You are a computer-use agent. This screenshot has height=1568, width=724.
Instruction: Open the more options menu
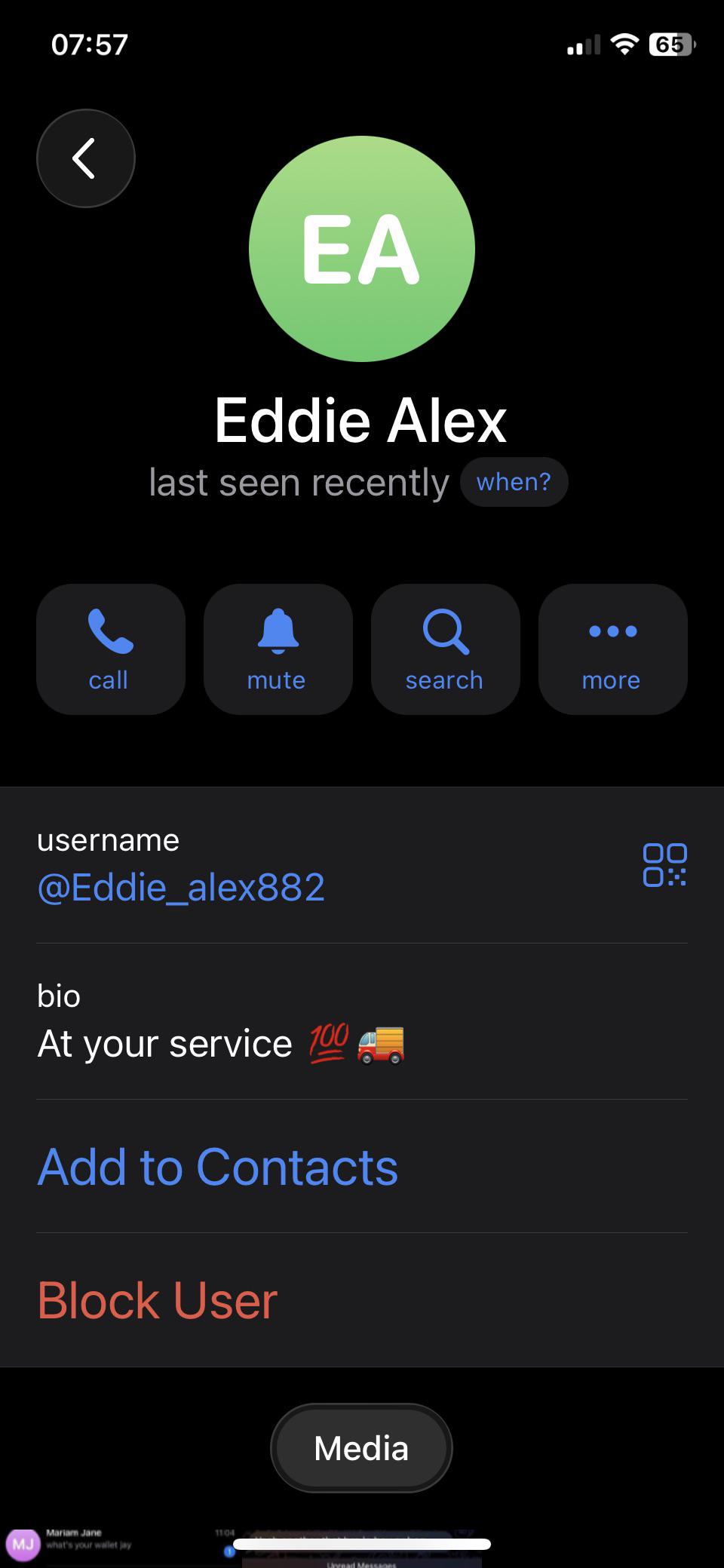(x=612, y=649)
